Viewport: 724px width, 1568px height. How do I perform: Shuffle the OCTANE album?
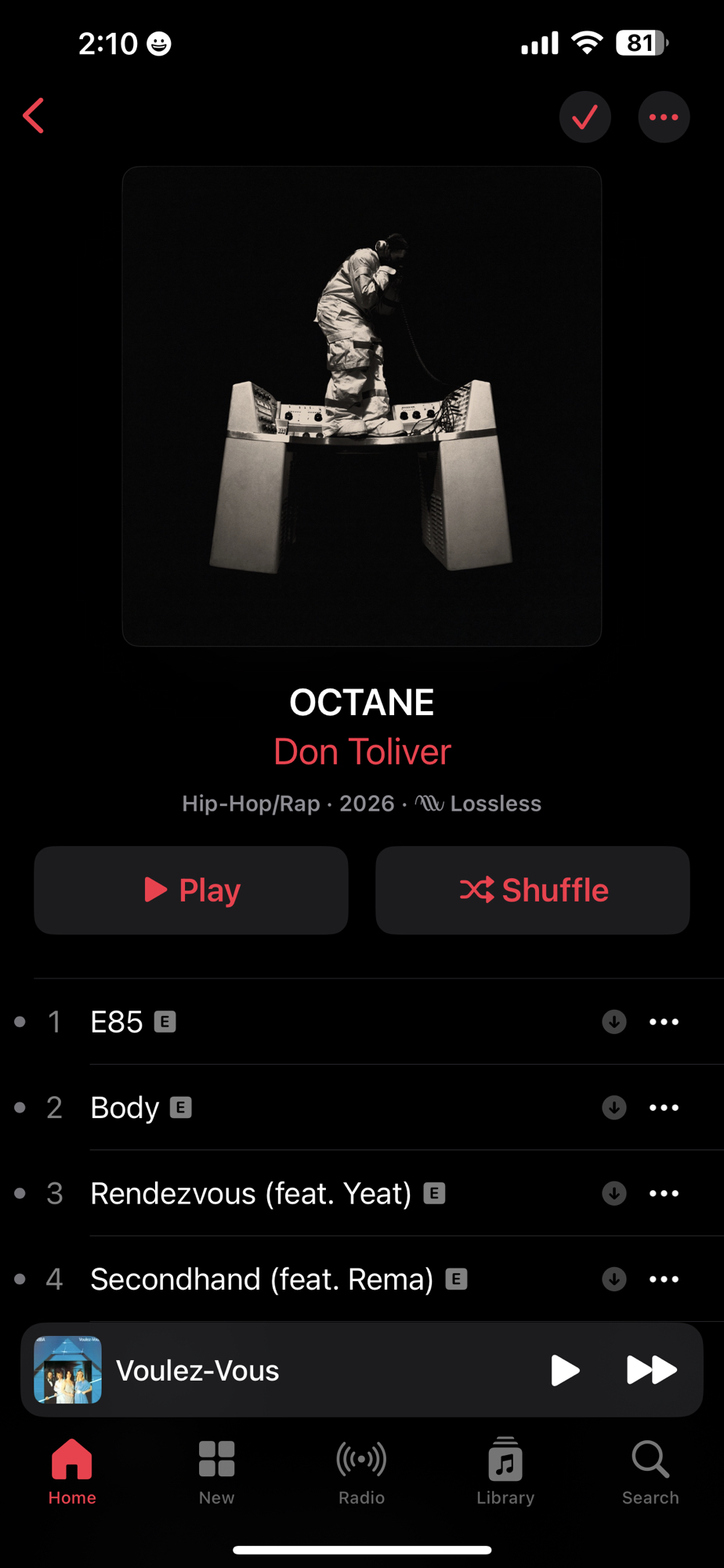(533, 890)
